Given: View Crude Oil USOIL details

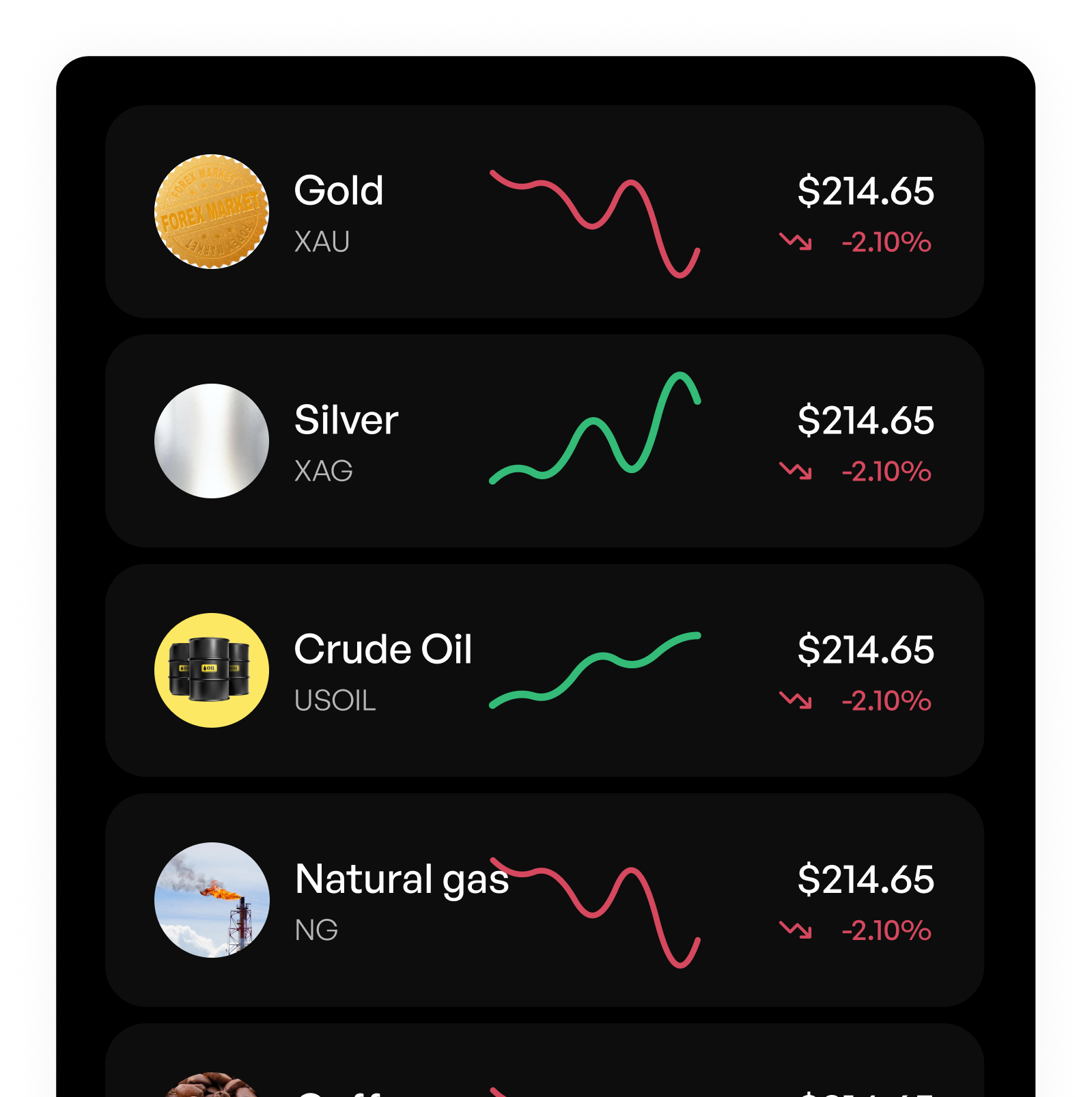Looking at the screenshot, I should 544,670.
